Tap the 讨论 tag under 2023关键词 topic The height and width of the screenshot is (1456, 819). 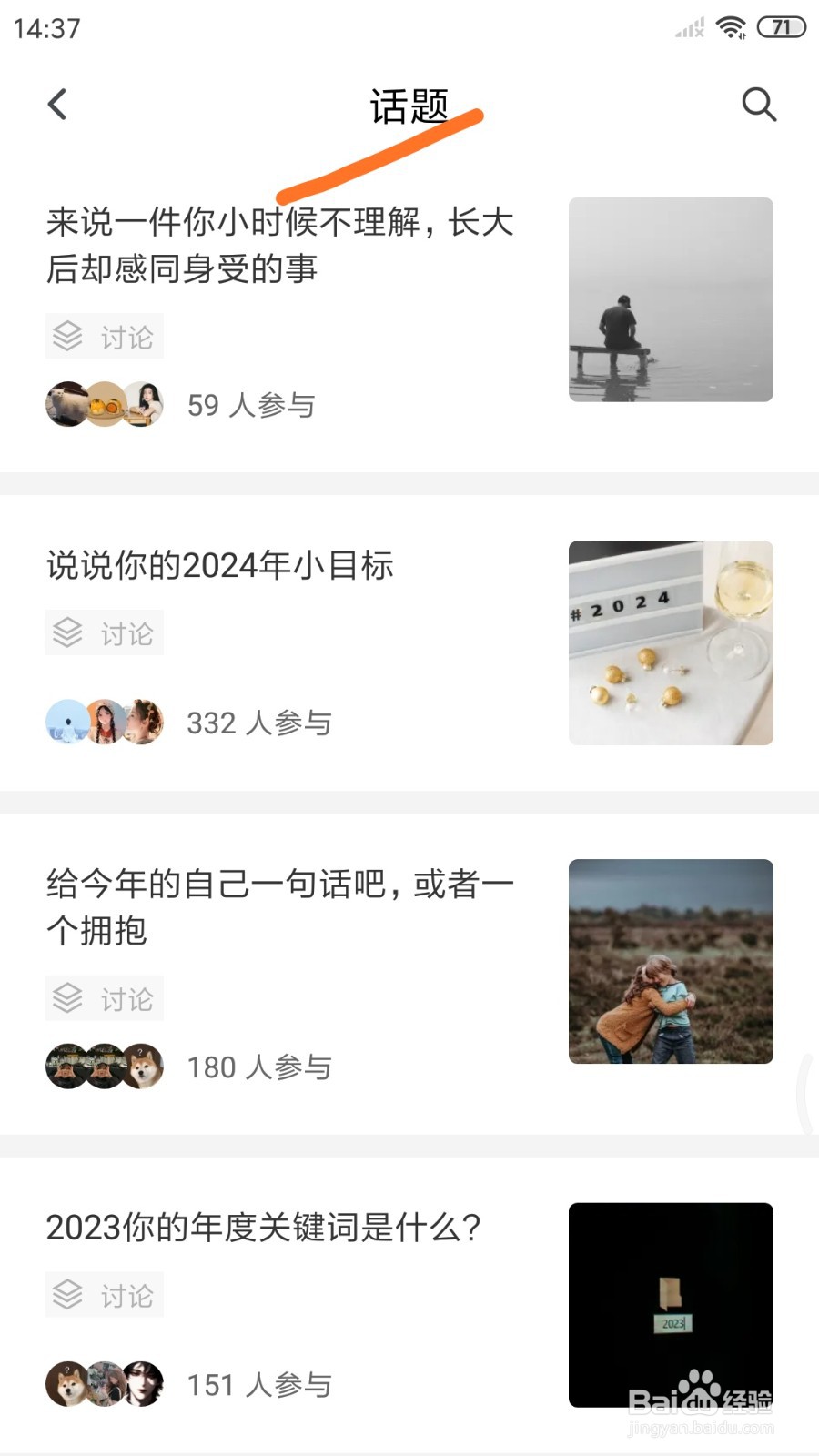[104, 1294]
